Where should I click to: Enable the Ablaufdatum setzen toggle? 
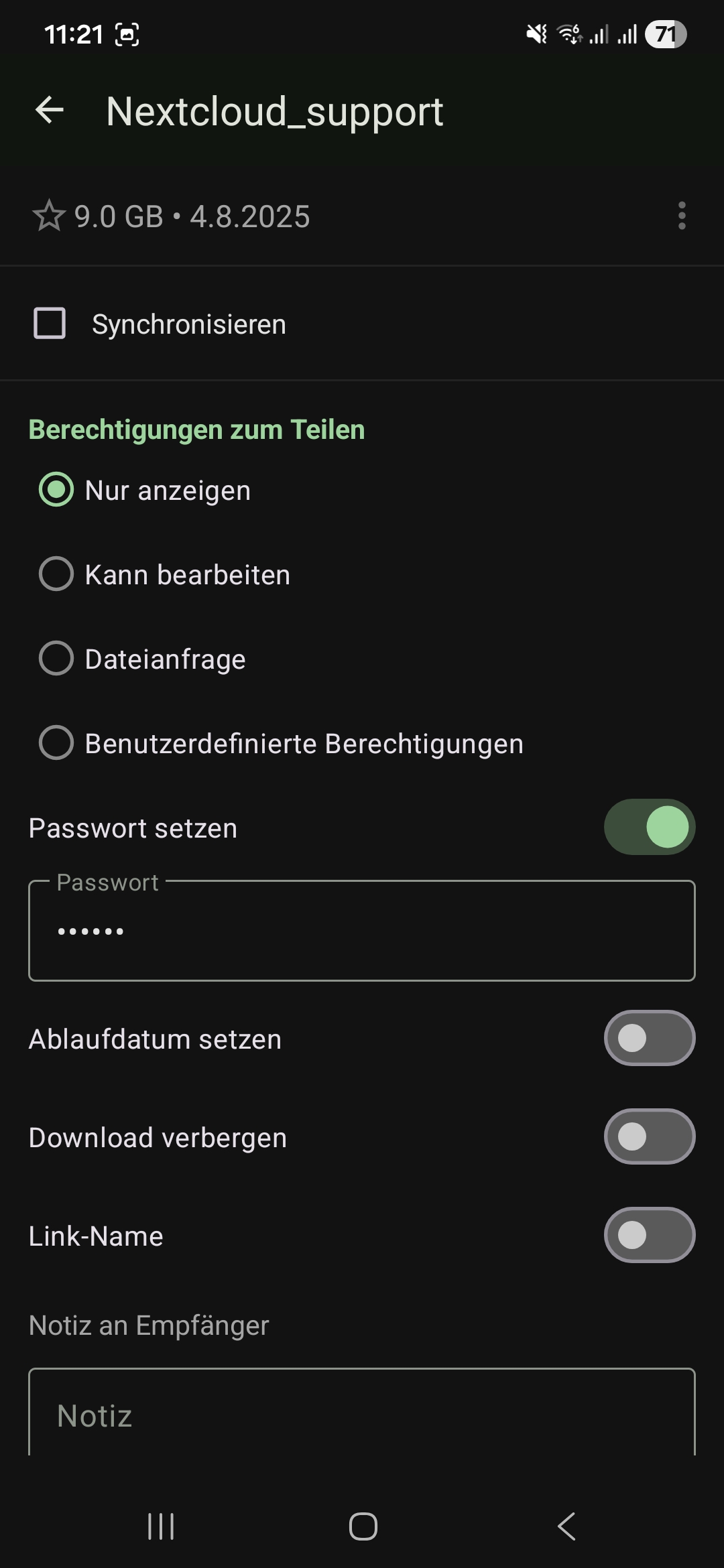click(648, 1038)
